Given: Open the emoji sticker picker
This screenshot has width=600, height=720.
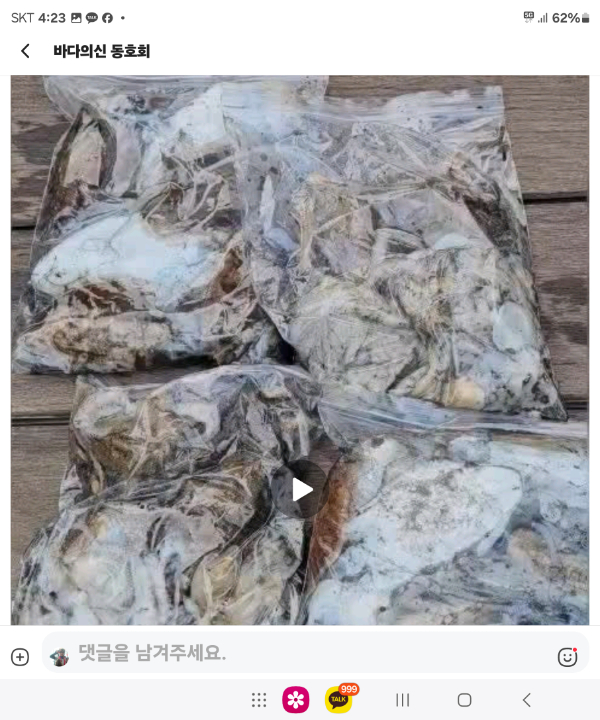Looking at the screenshot, I should [567, 657].
